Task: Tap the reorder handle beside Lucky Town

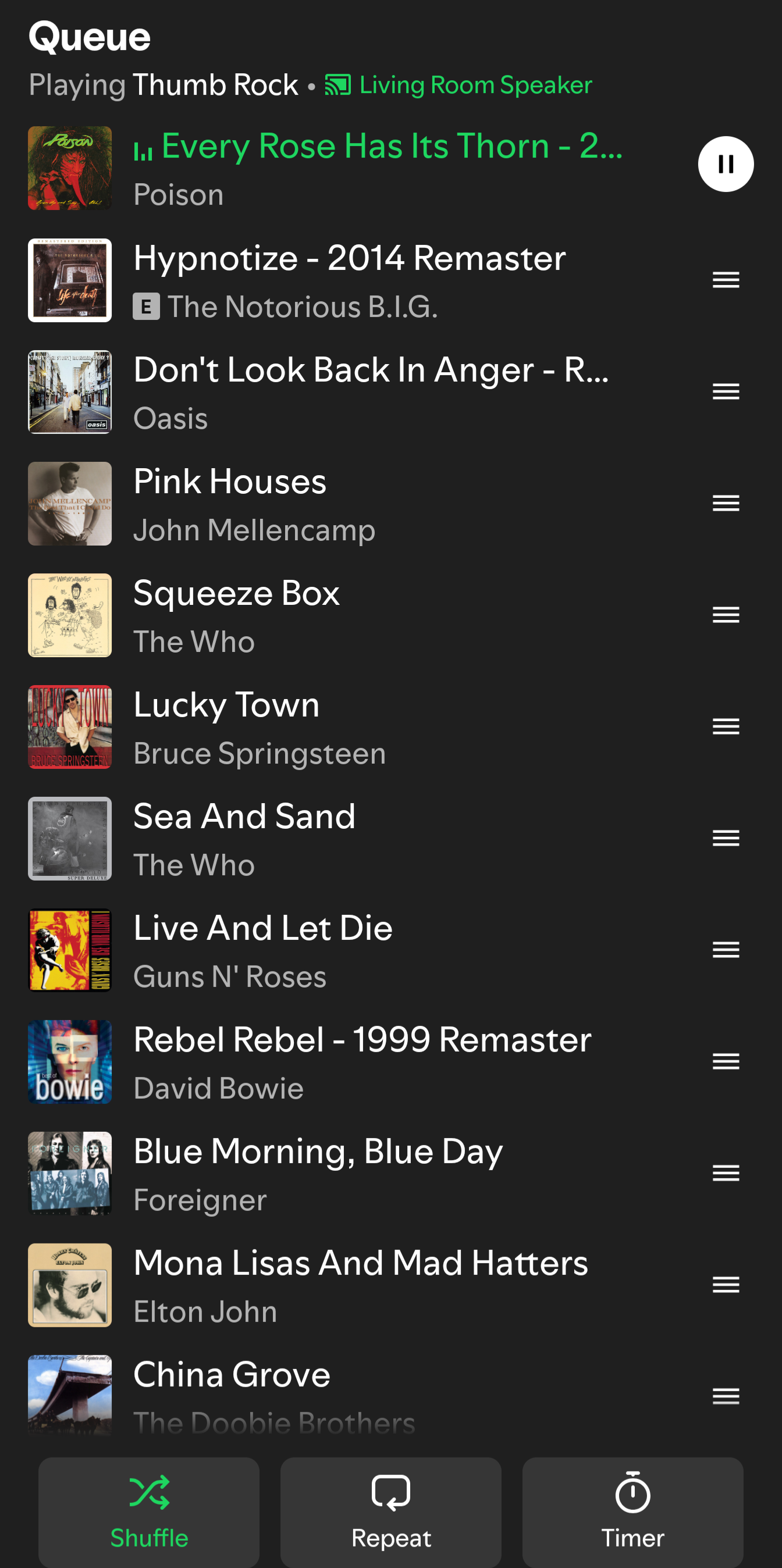Action: [x=726, y=727]
